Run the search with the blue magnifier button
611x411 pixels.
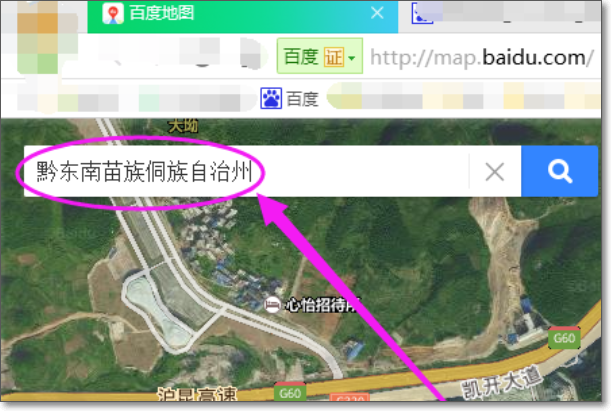(x=559, y=172)
